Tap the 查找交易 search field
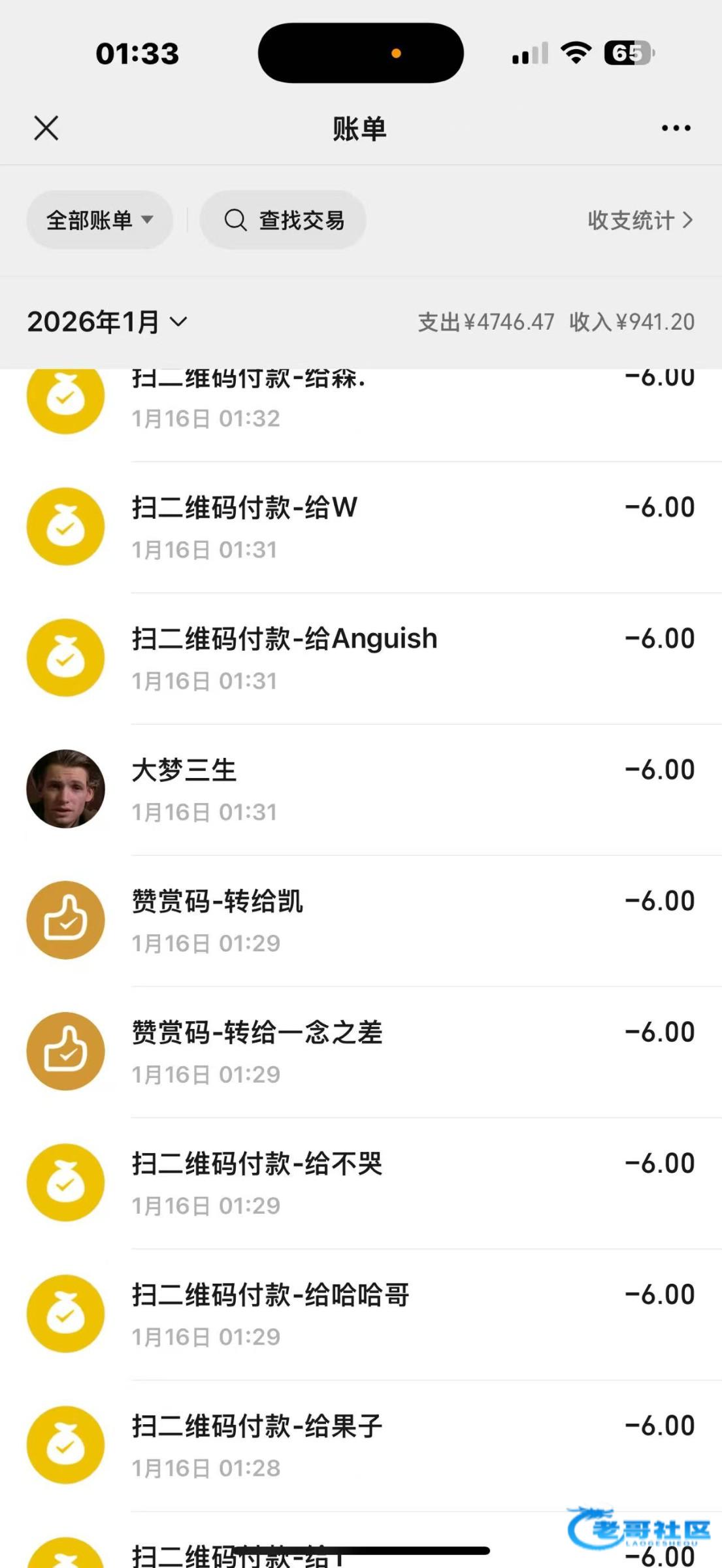722x1568 pixels. pyautogui.click(x=284, y=220)
